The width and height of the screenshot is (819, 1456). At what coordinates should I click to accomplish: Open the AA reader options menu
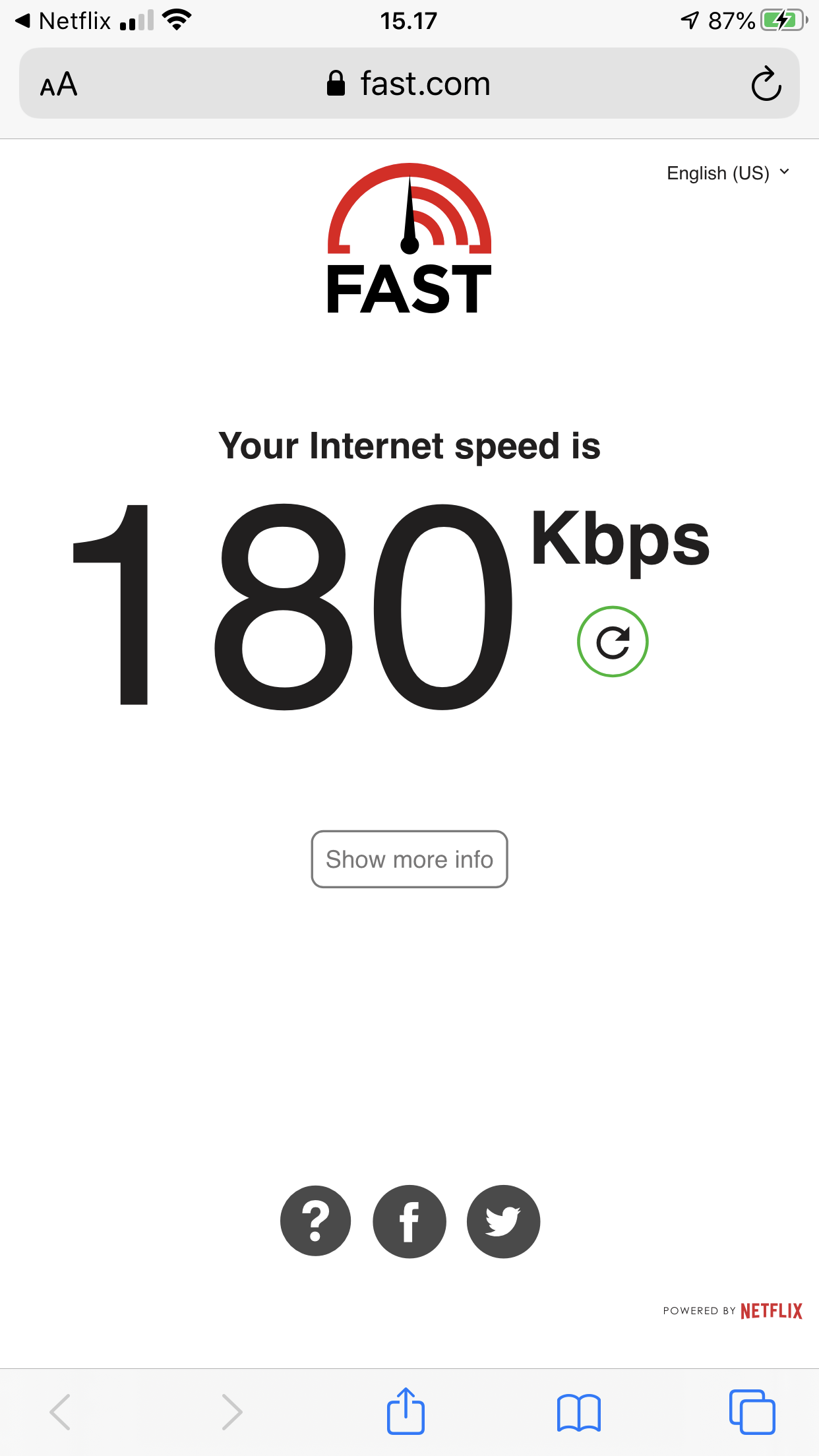(x=59, y=84)
